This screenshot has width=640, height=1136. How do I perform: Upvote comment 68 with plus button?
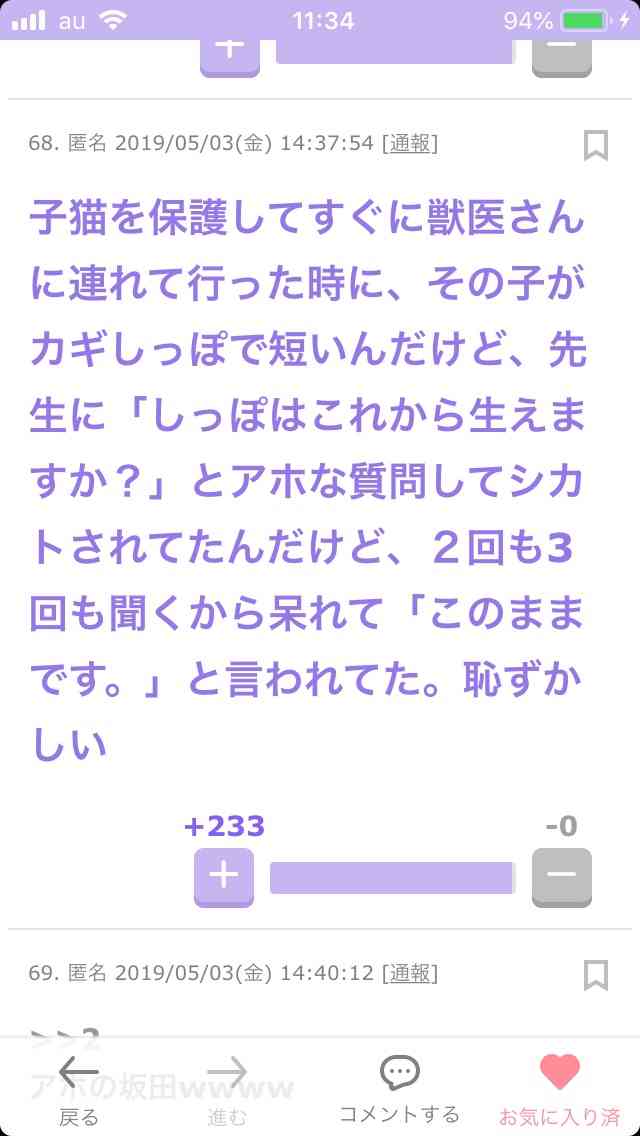(224, 877)
